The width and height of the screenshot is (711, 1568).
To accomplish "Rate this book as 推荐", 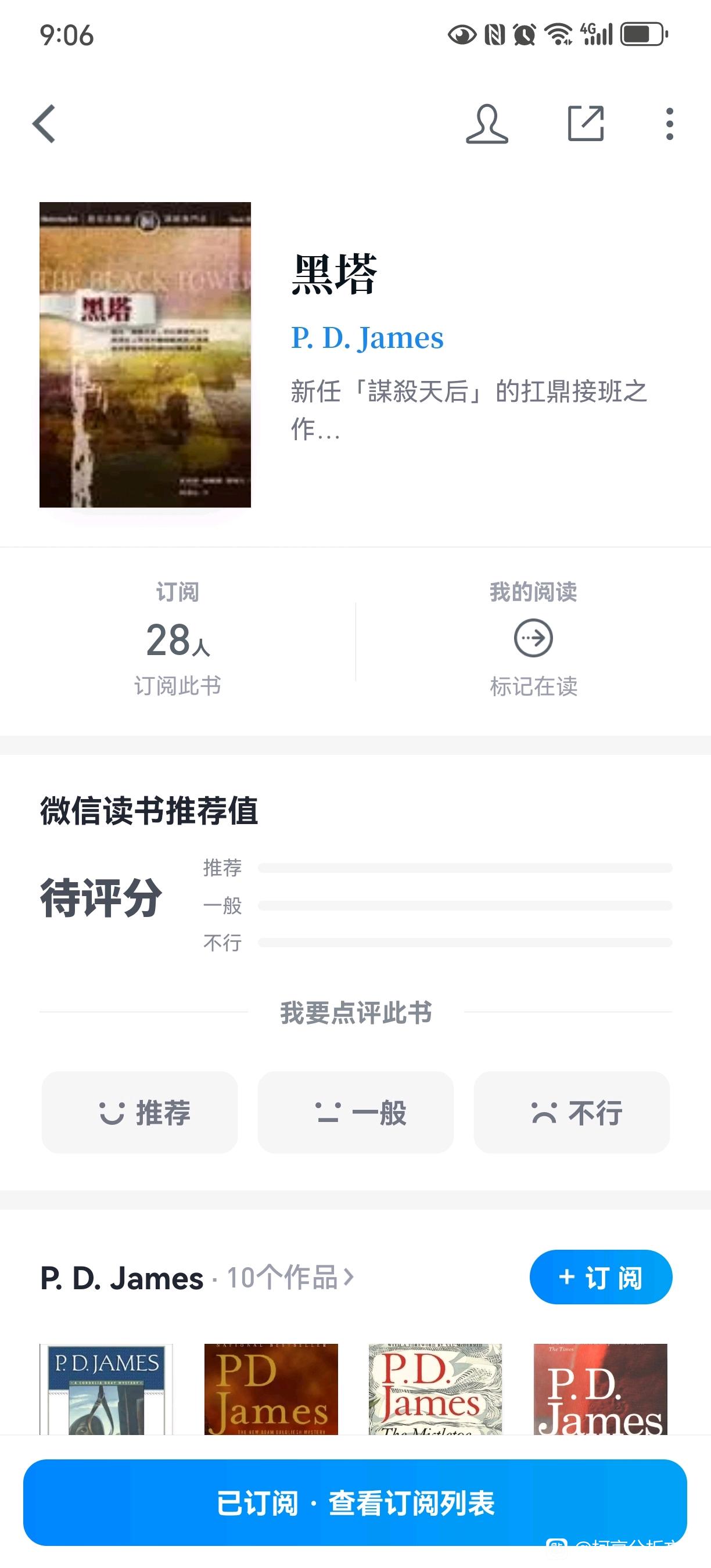I will click(139, 1112).
